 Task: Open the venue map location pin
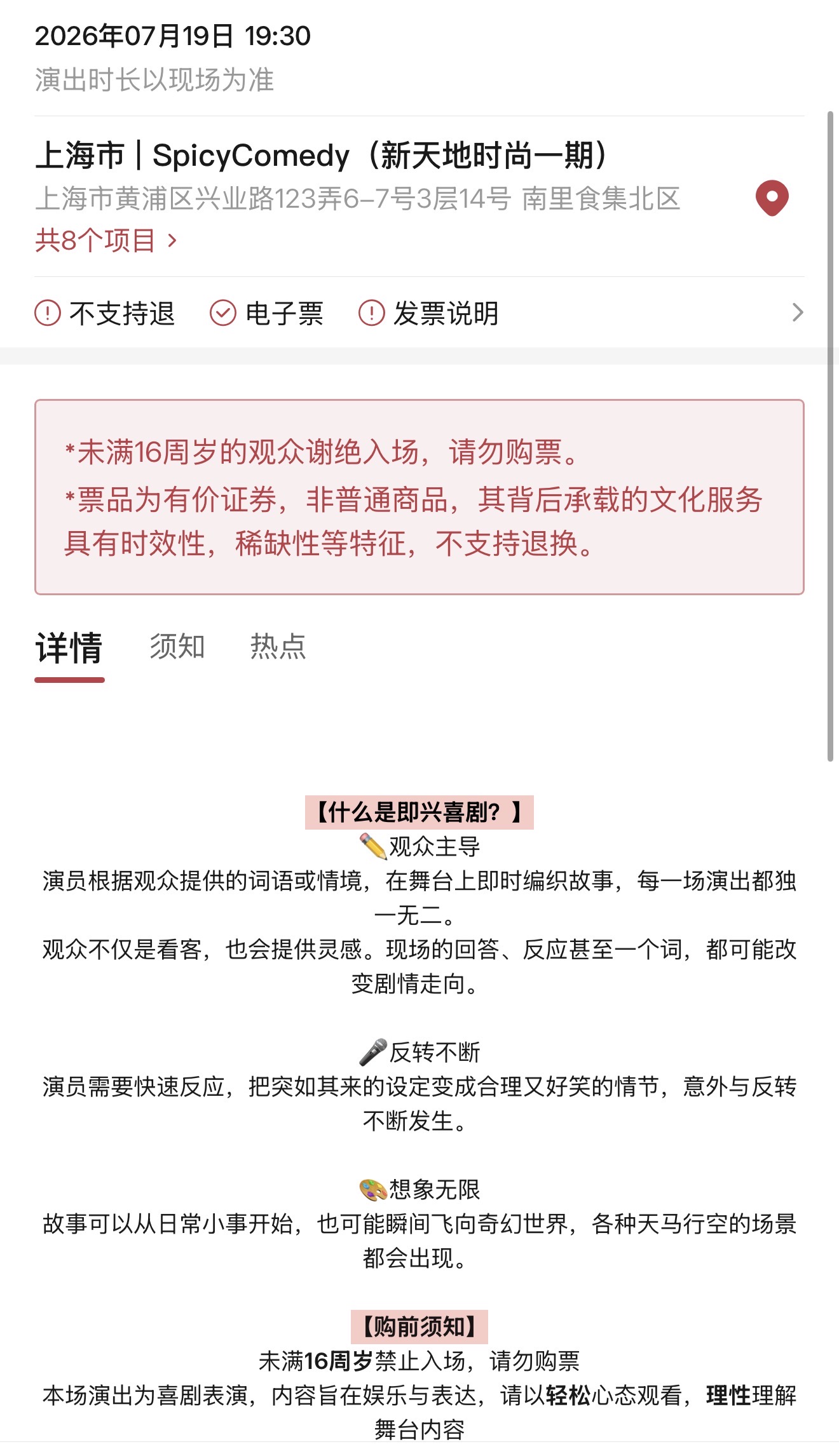click(772, 198)
